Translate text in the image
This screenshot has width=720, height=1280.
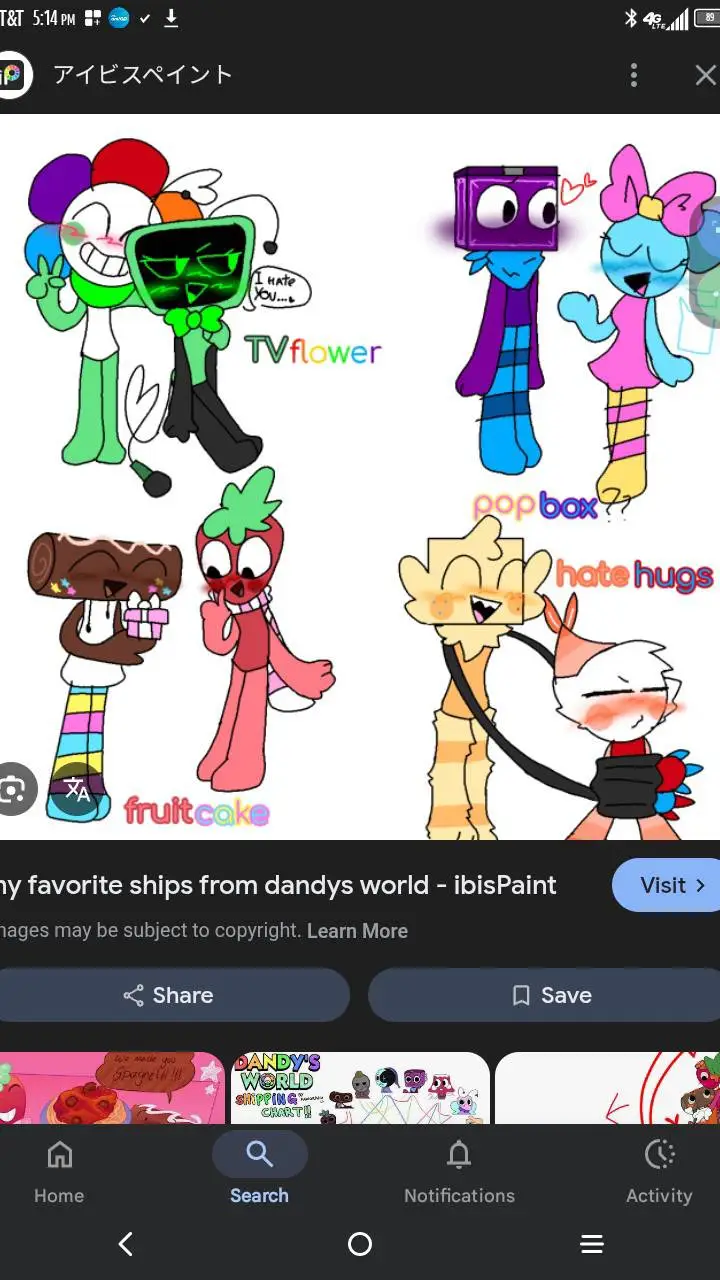(78, 790)
